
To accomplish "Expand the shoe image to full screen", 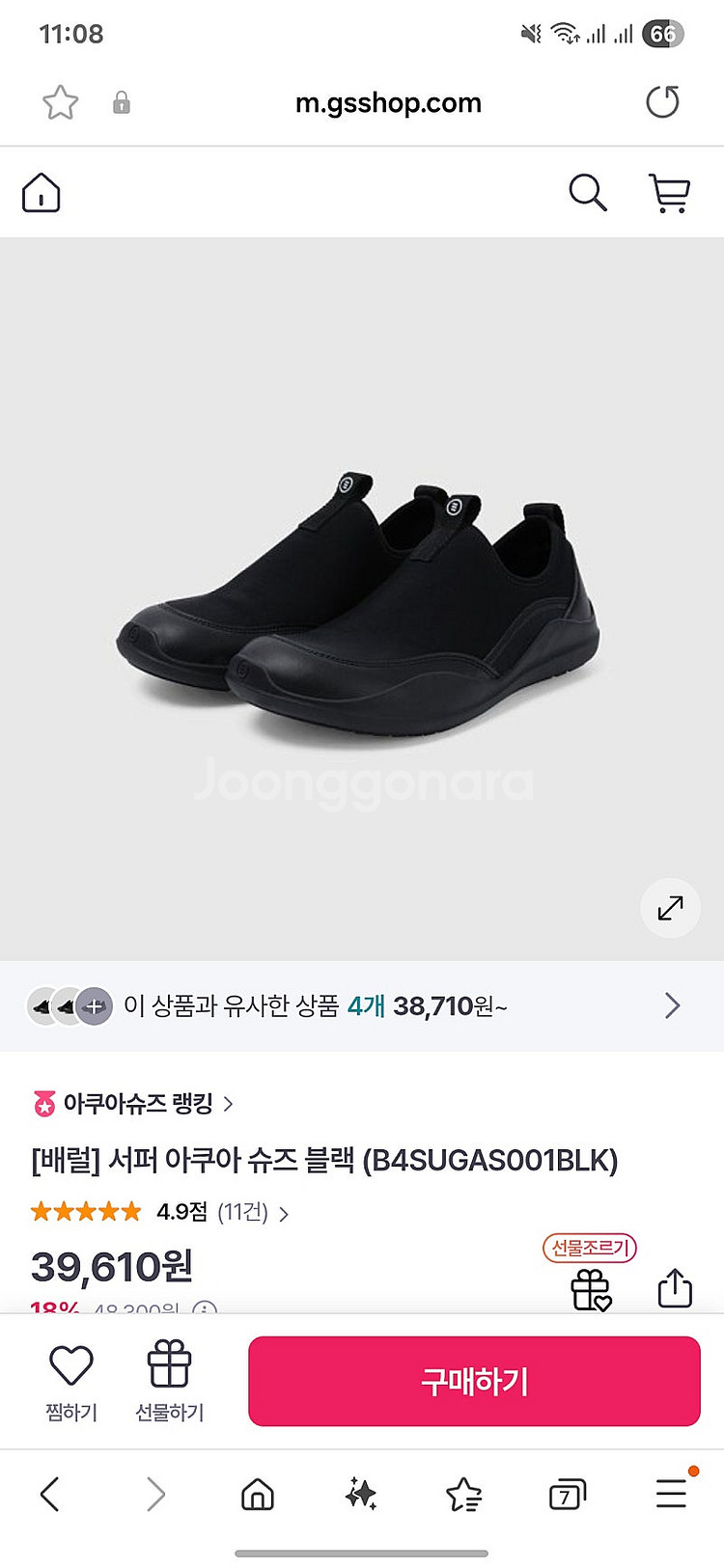I will (670, 907).
